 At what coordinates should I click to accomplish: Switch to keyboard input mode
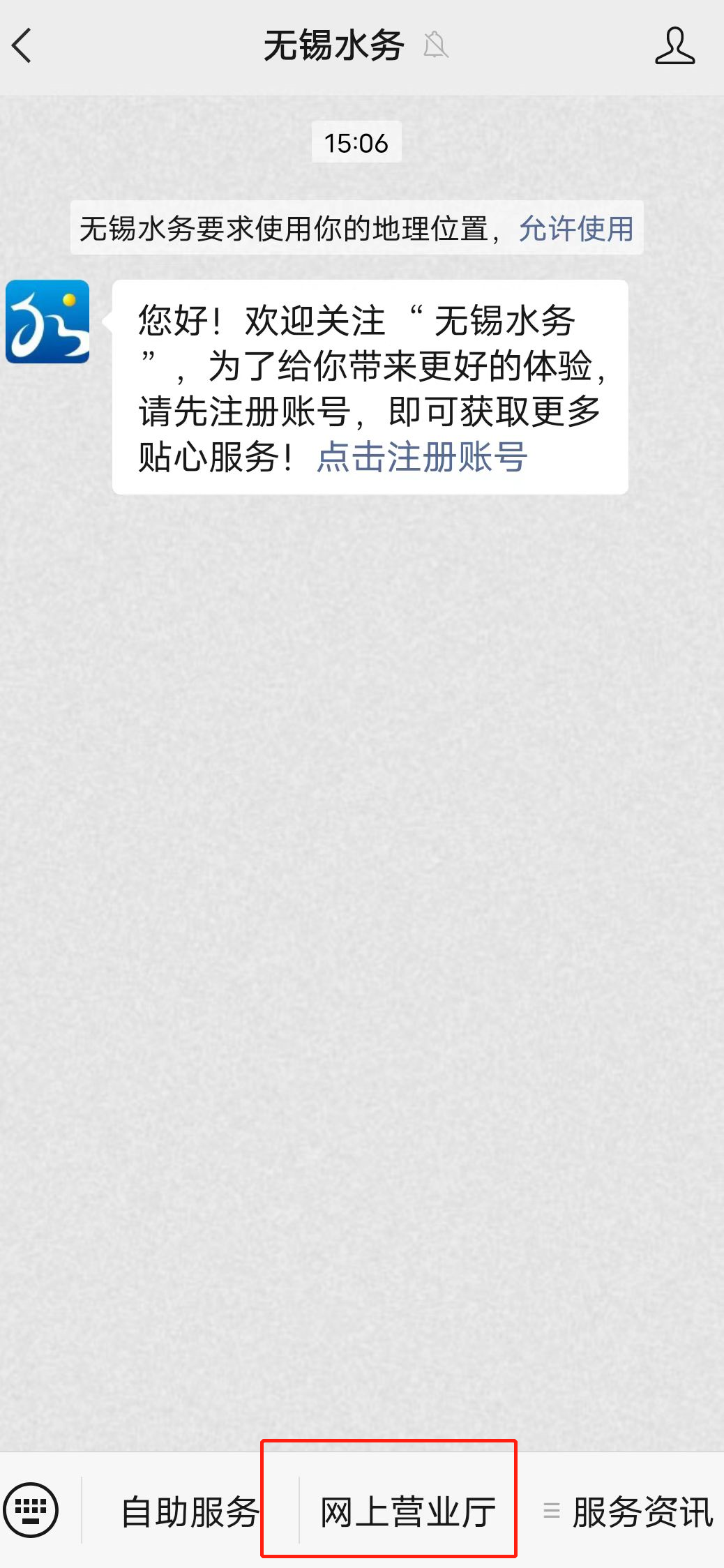[x=31, y=1510]
